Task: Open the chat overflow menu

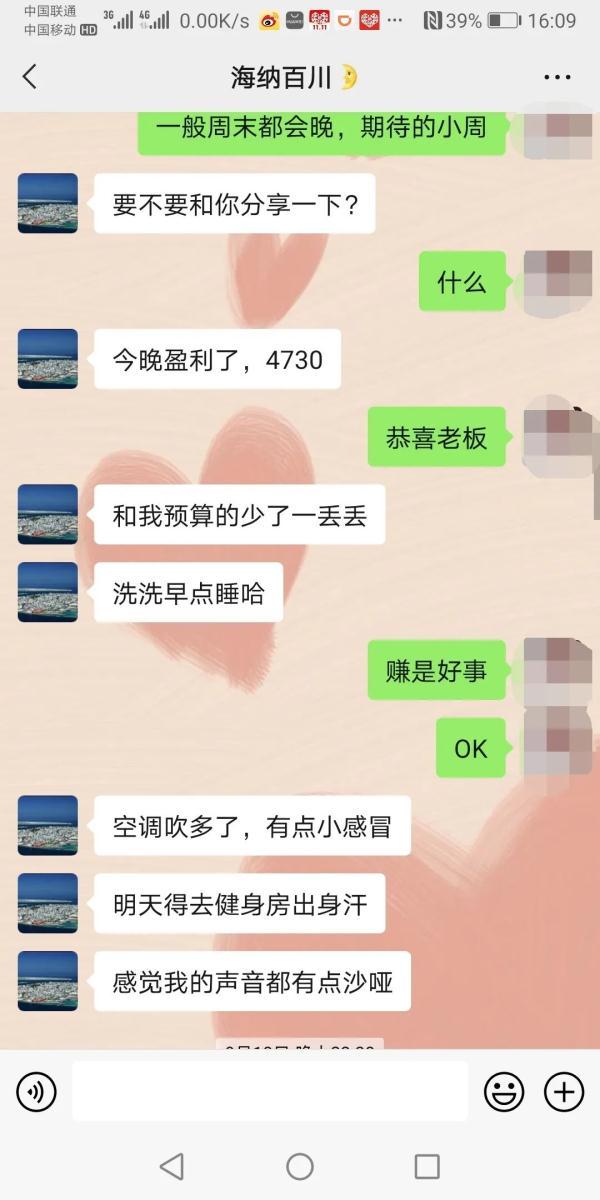Action: (x=557, y=77)
